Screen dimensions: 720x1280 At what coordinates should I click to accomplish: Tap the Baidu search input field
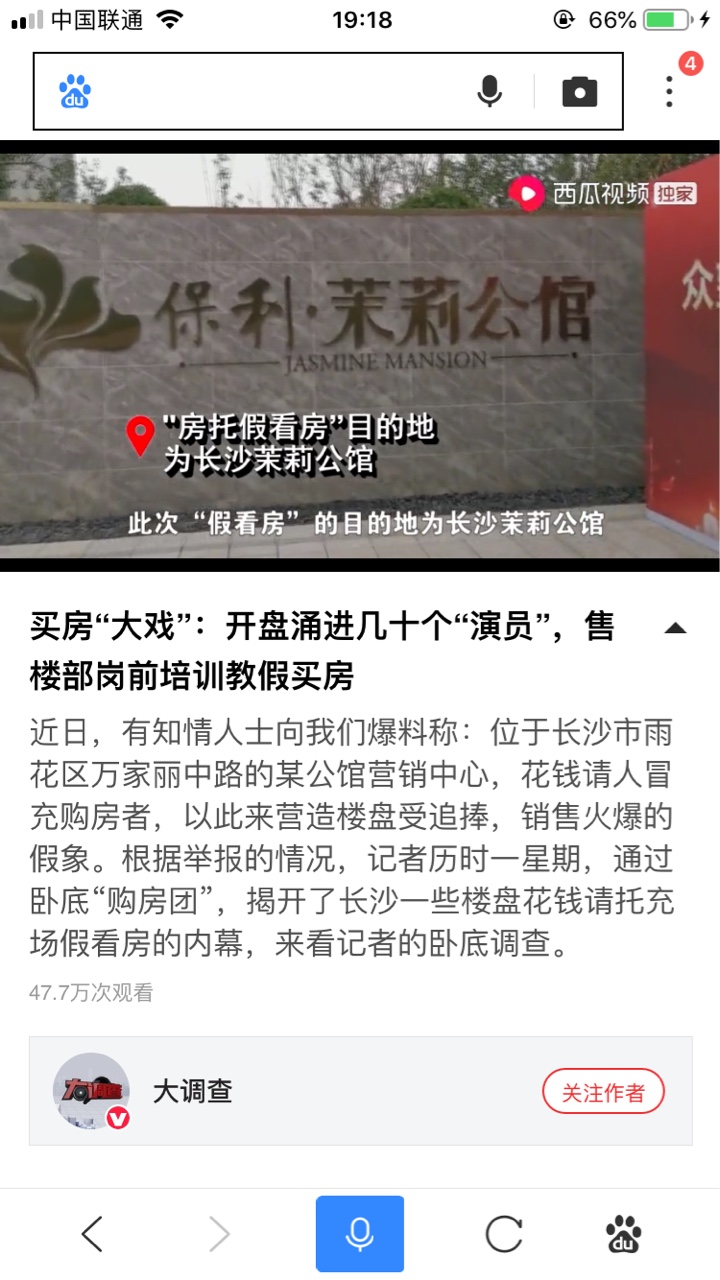[x=270, y=92]
